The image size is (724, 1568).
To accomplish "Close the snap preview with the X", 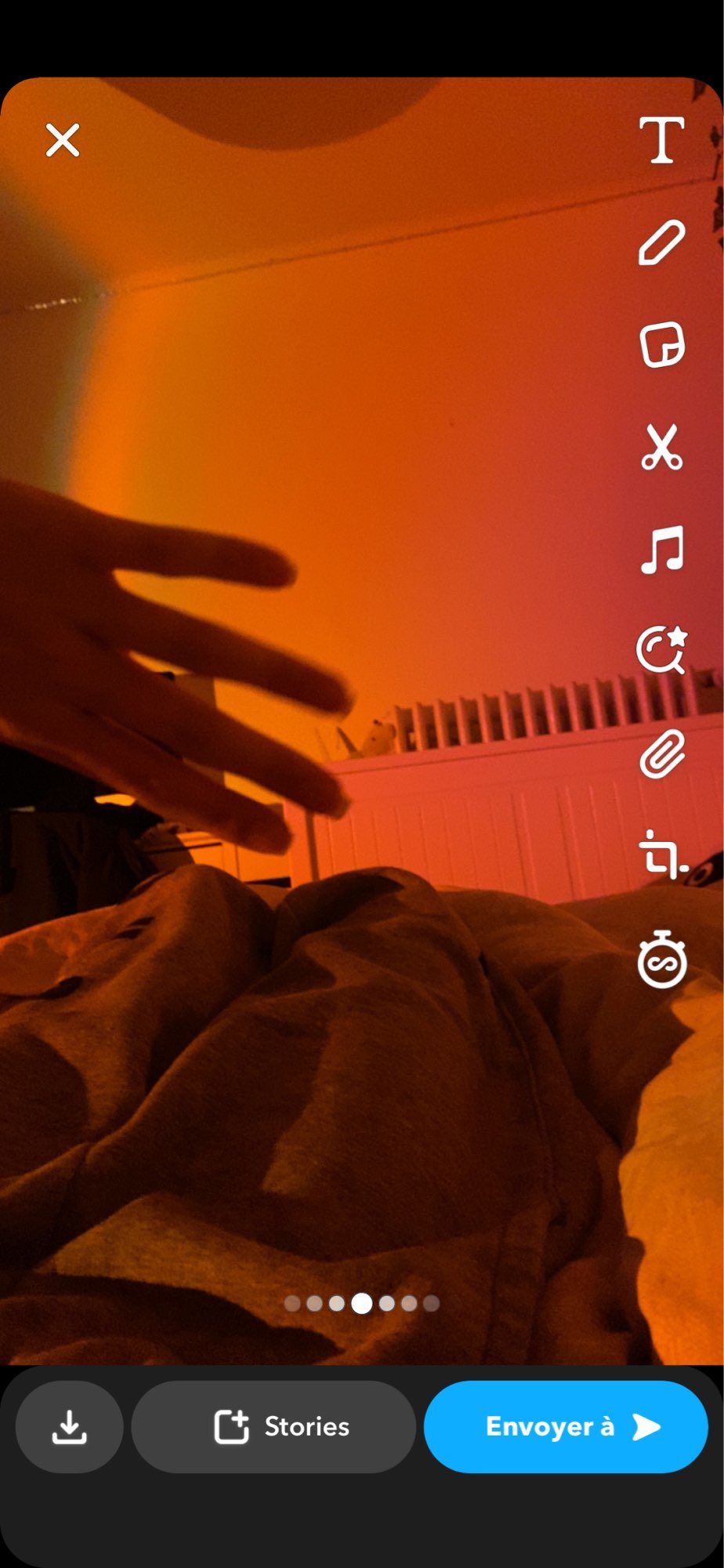I will coord(63,140).
